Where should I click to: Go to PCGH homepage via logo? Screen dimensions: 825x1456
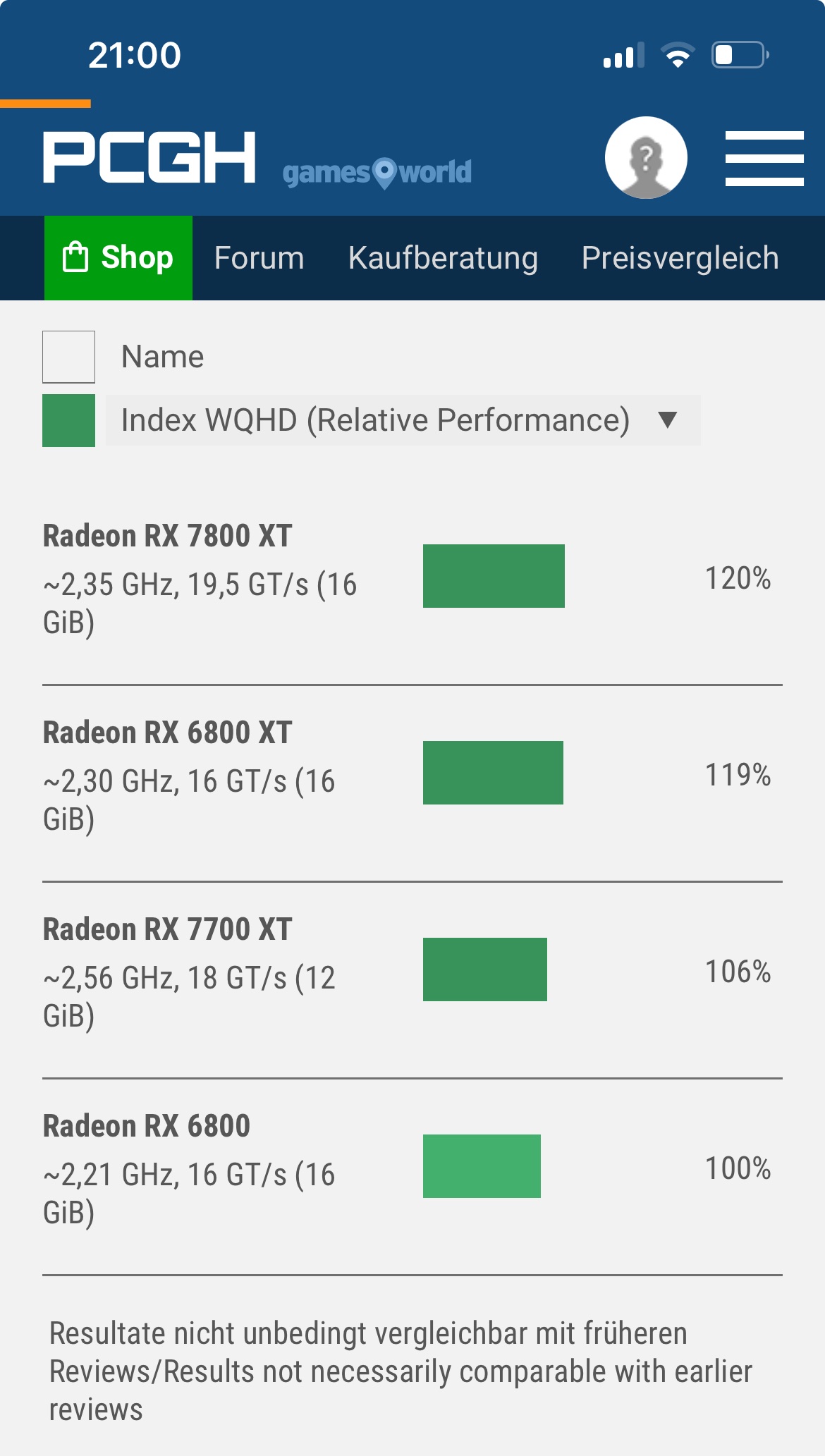(x=149, y=157)
